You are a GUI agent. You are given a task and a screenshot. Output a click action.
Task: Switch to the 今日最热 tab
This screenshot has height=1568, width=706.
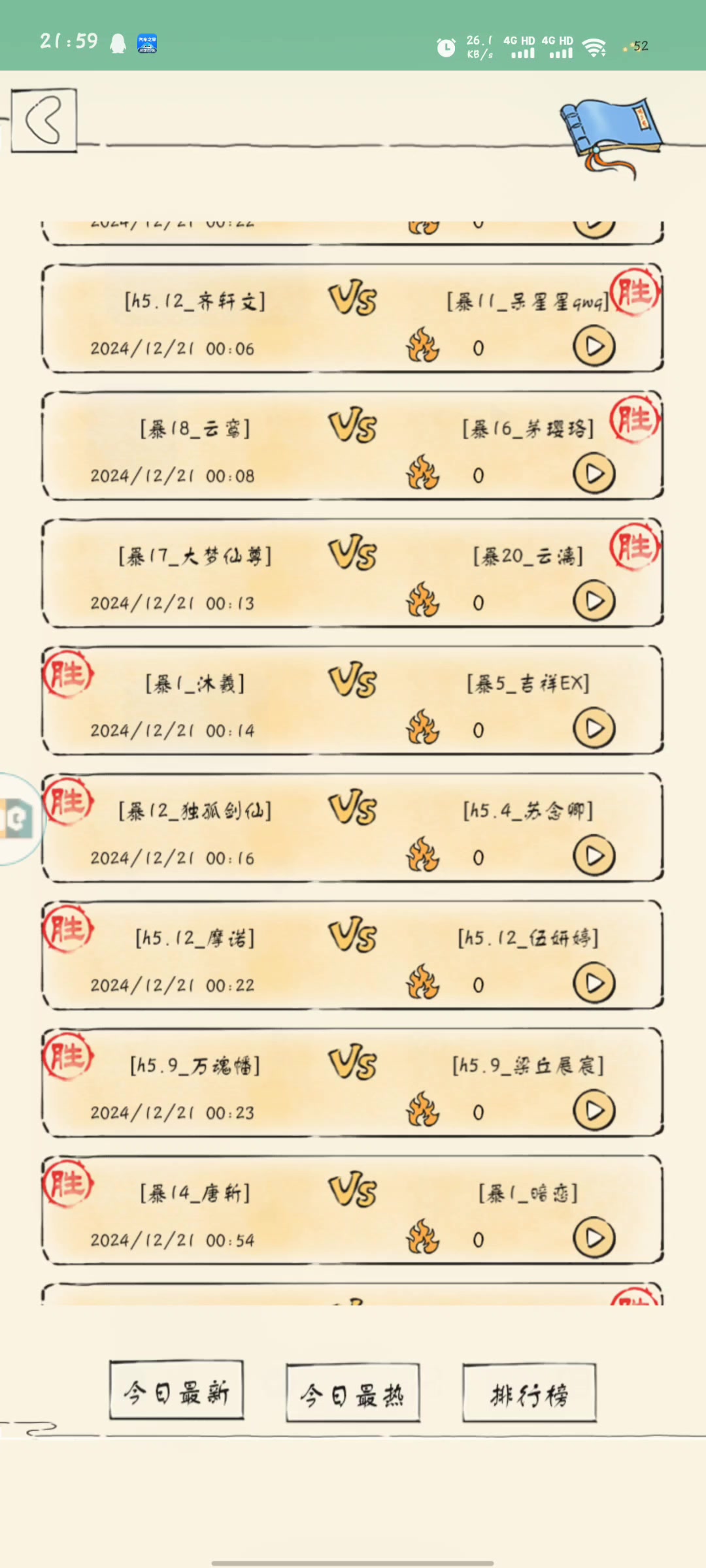point(353,1393)
